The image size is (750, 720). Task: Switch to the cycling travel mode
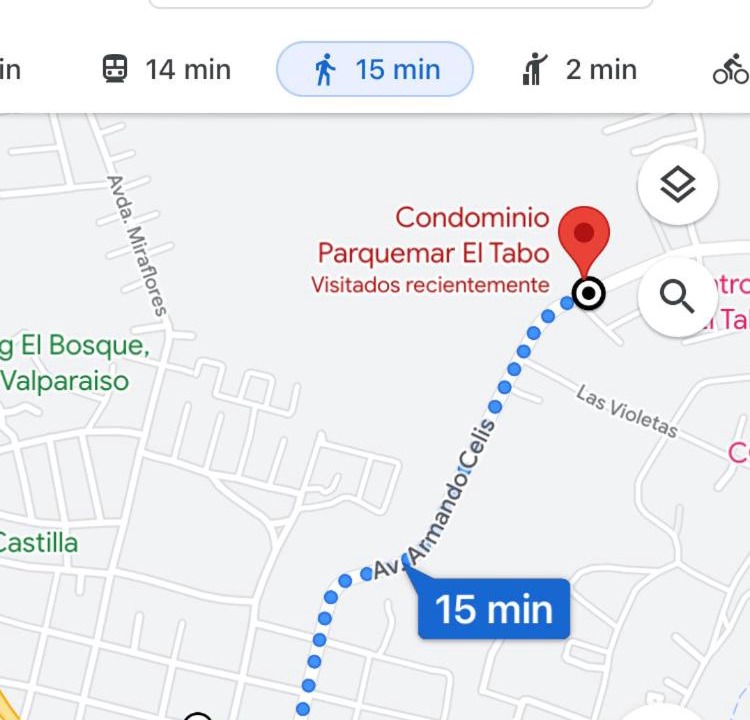731,70
